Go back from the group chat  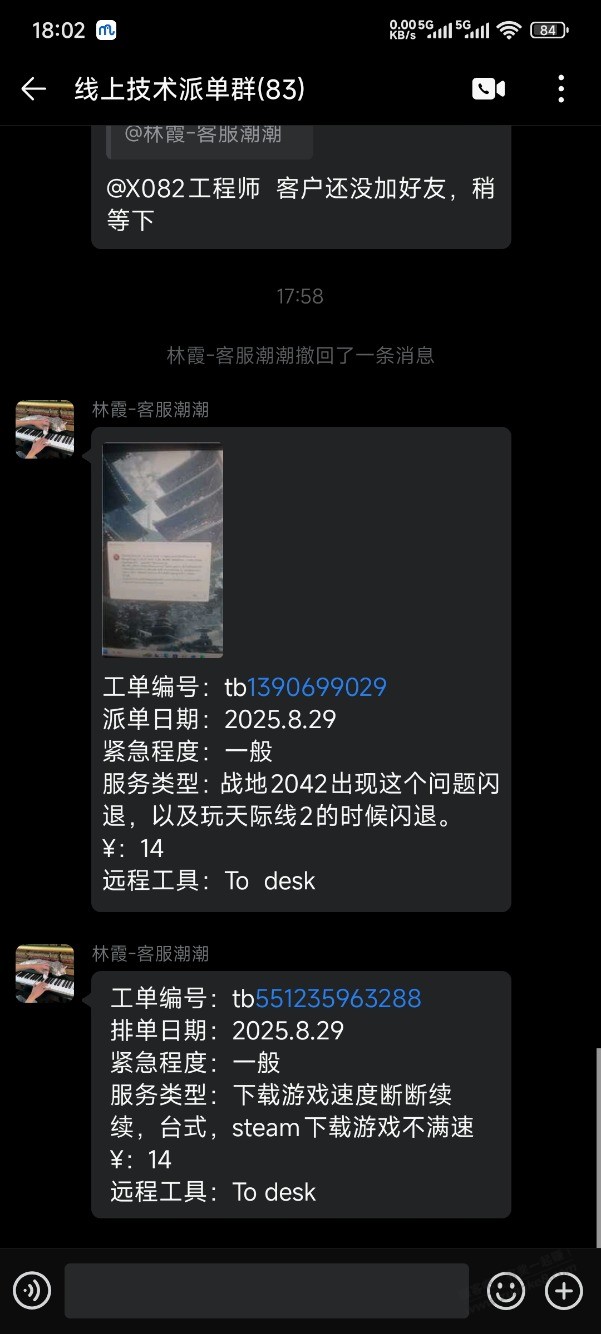33,89
